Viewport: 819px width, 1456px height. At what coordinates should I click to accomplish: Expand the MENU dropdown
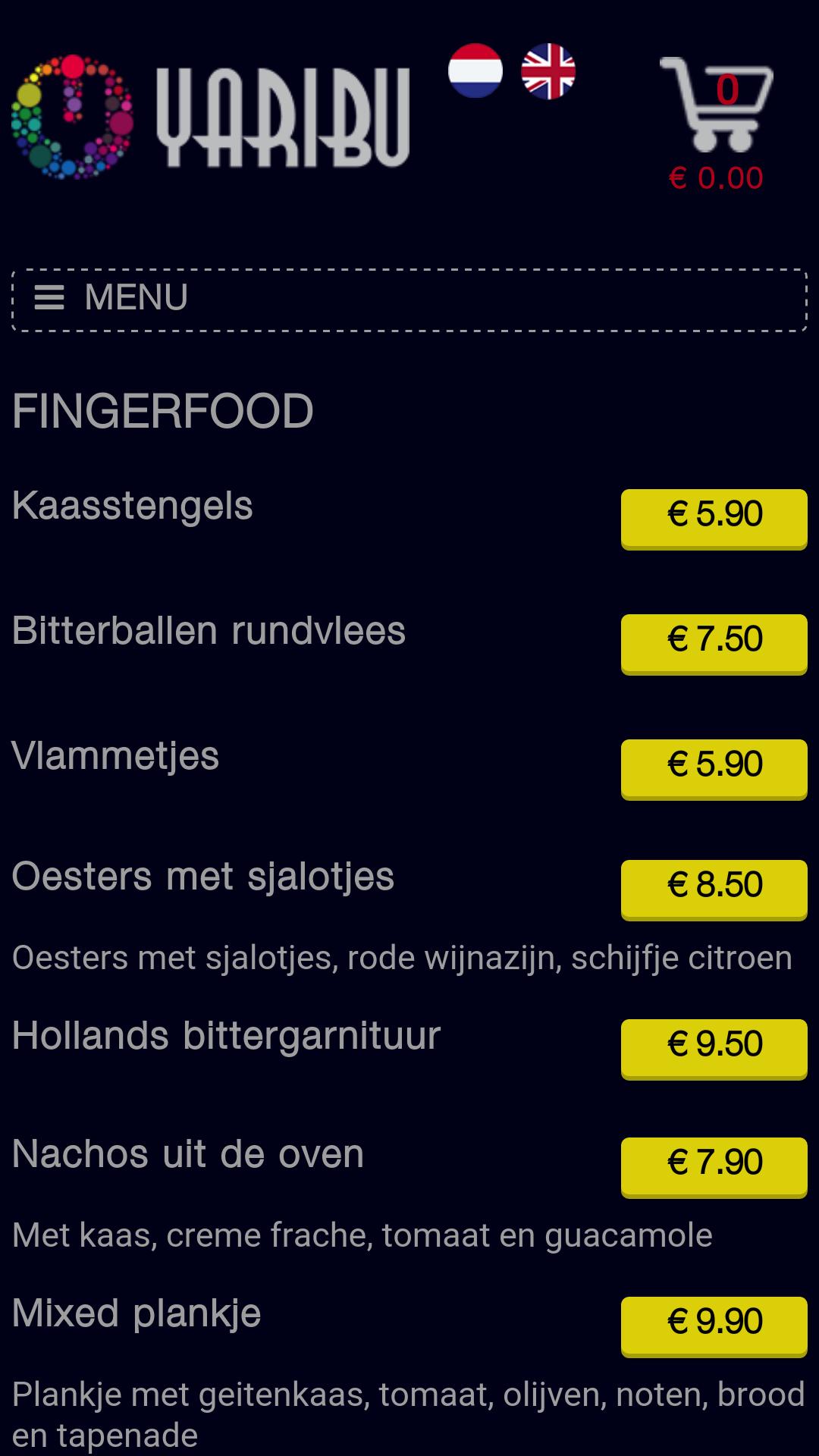(x=409, y=300)
